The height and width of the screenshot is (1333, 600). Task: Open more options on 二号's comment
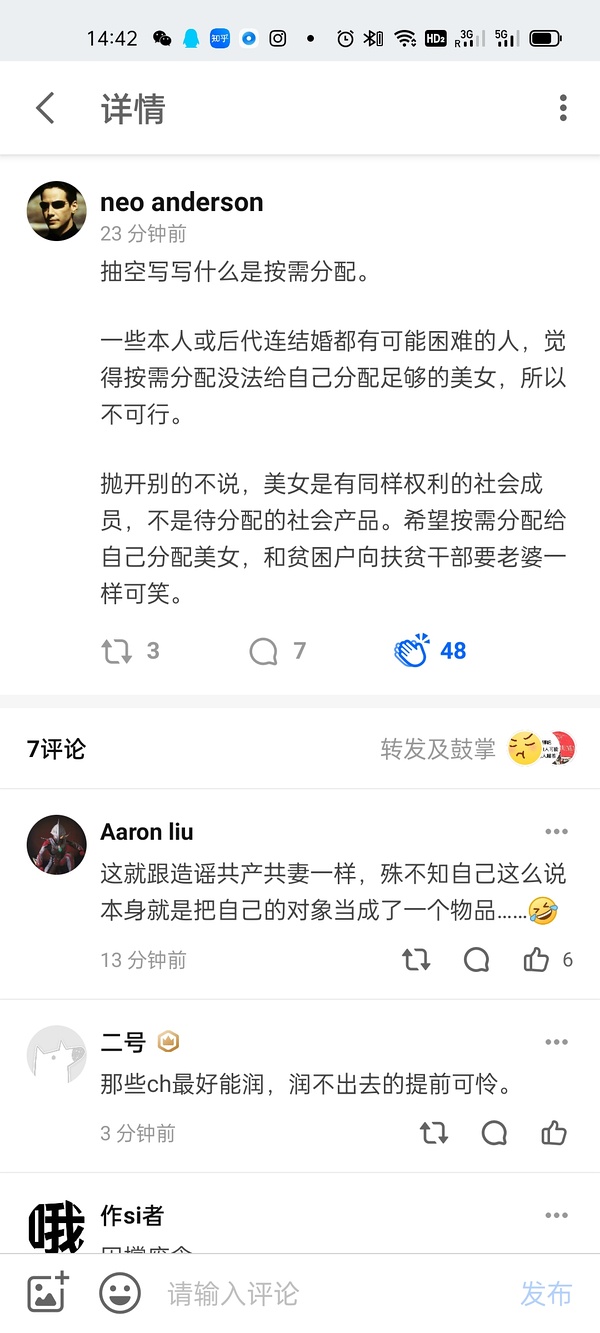tap(556, 1042)
